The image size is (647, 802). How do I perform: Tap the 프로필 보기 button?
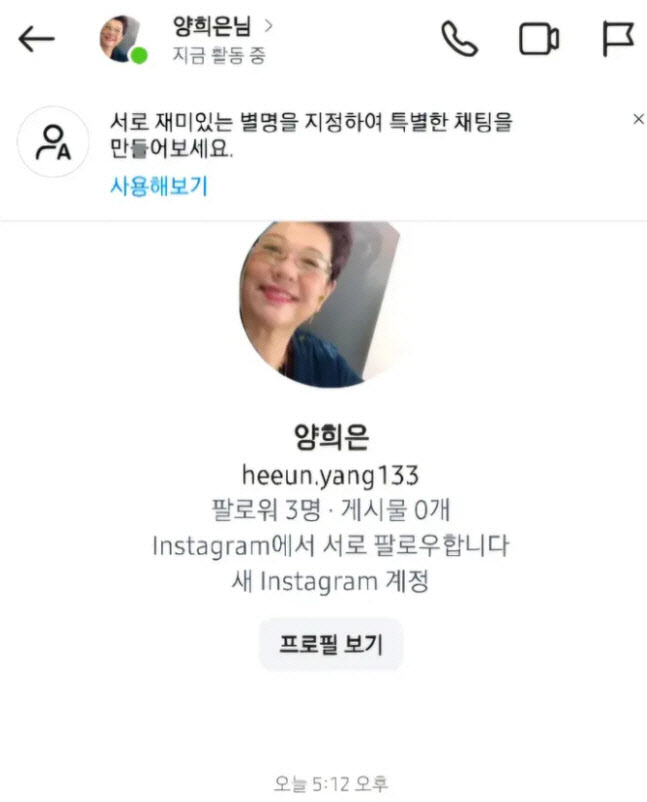331,644
